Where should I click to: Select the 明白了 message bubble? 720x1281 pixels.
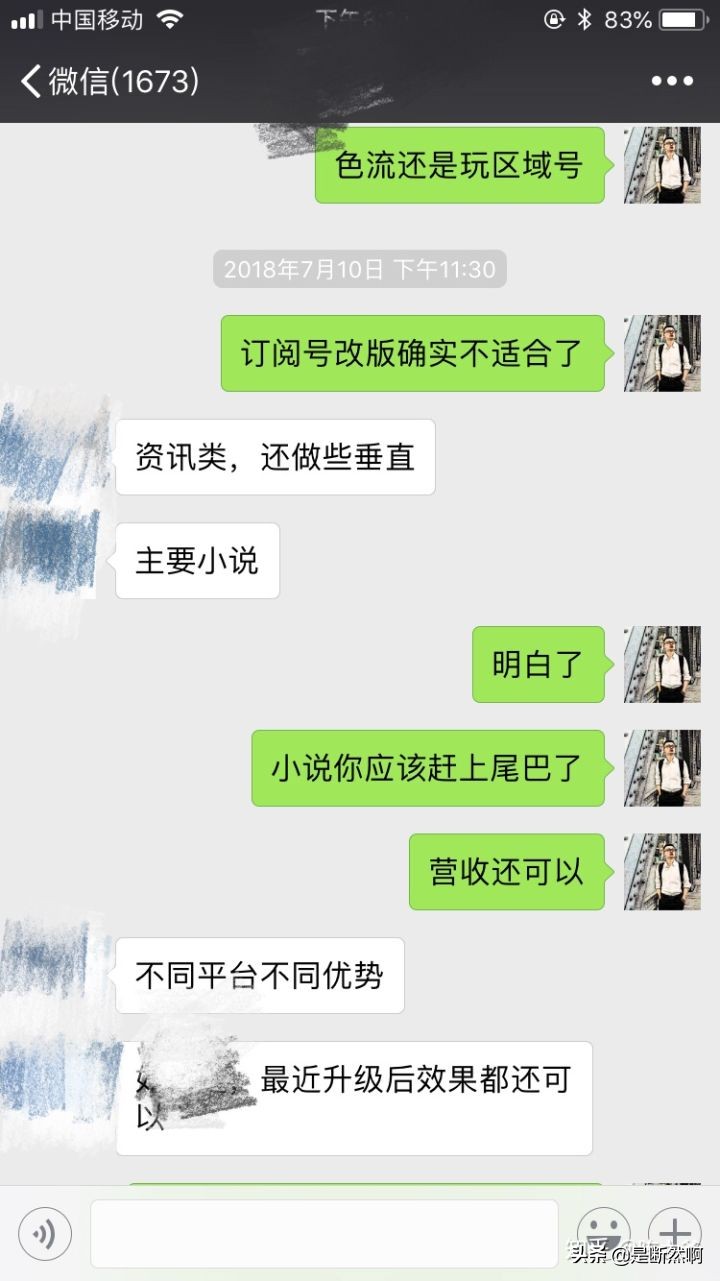[x=537, y=664]
